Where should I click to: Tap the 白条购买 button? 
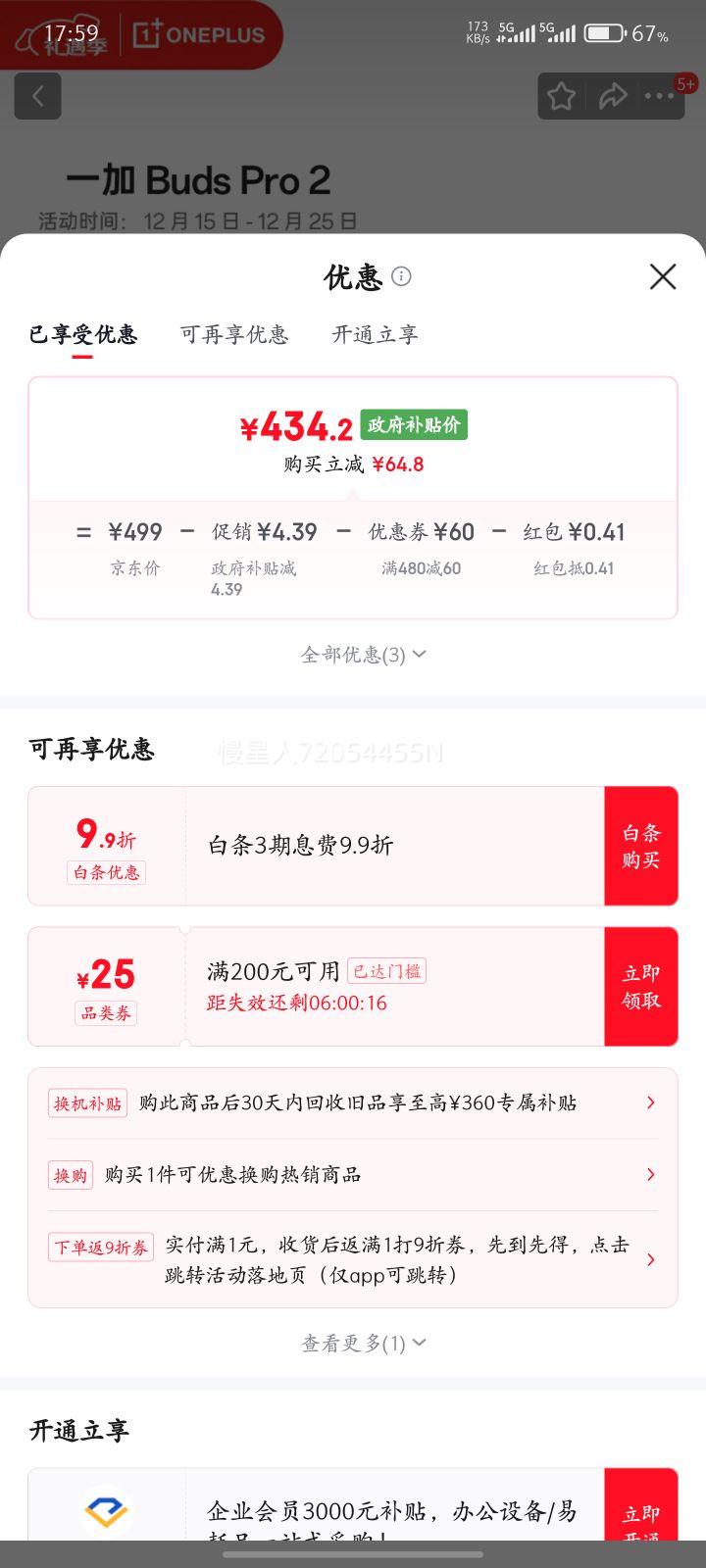pos(640,845)
